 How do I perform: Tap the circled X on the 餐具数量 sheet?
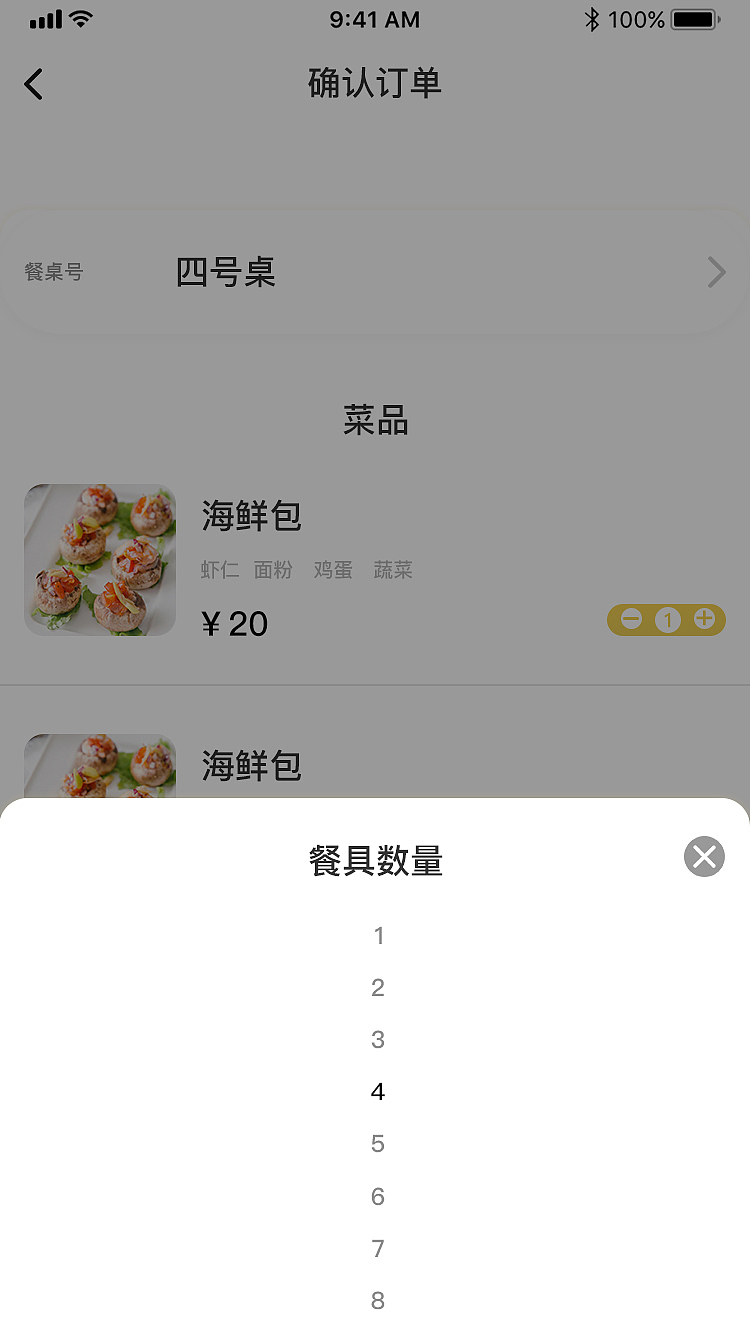tap(703, 856)
